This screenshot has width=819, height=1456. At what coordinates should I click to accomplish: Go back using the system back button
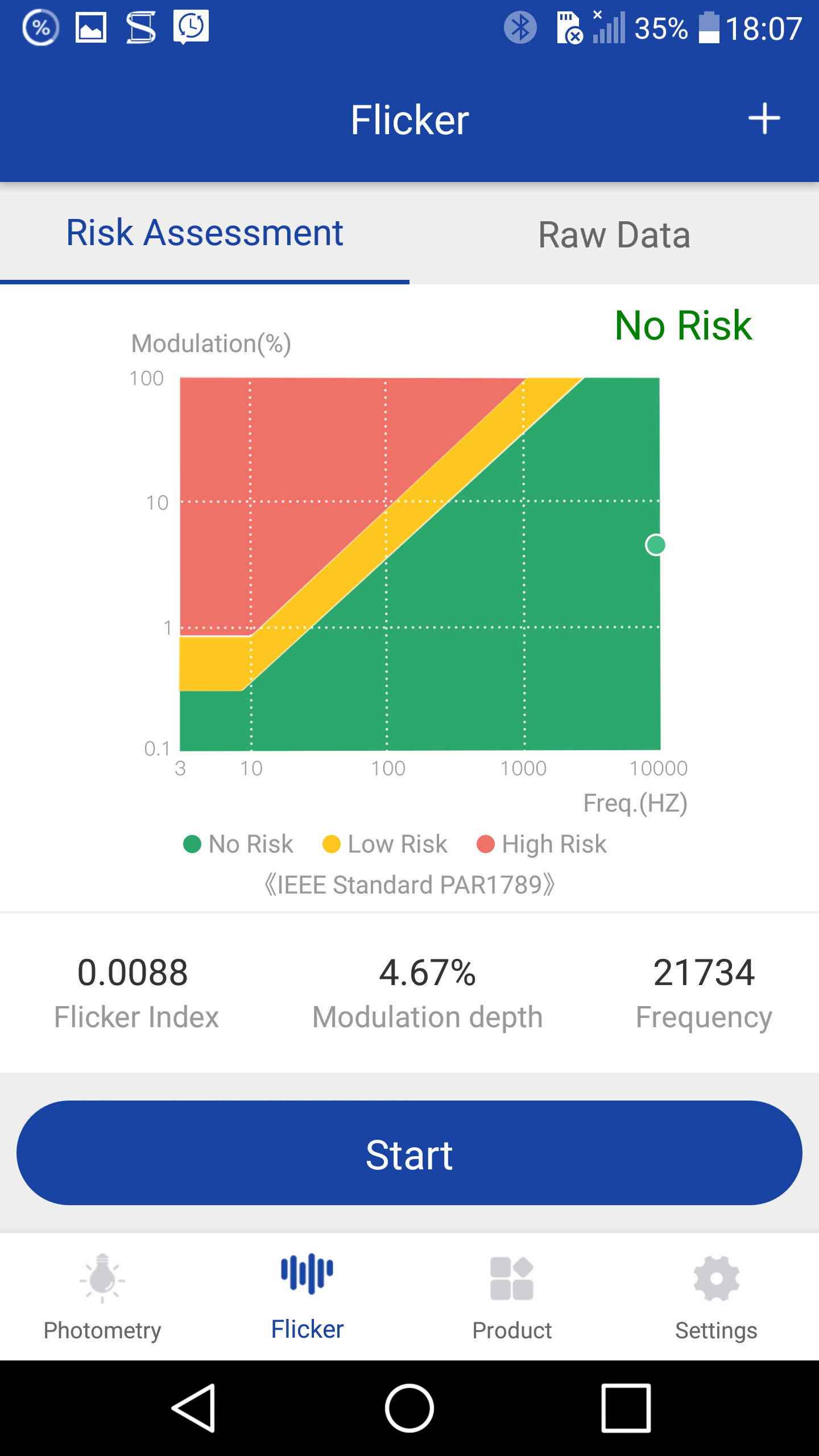tap(194, 1408)
